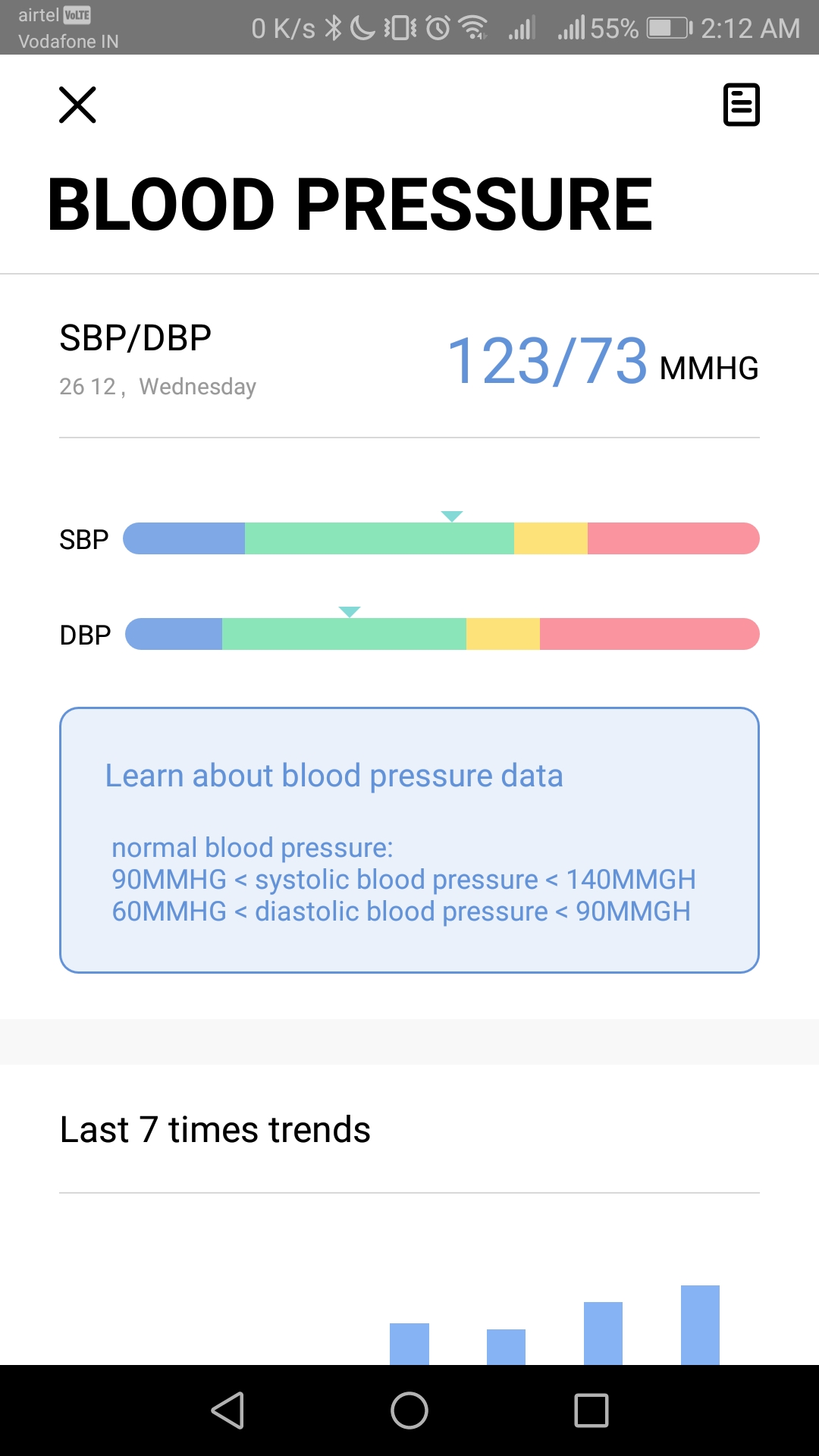Go back using system navigation button
The width and height of the screenshot is (819, 1456).
point(227,1410)
